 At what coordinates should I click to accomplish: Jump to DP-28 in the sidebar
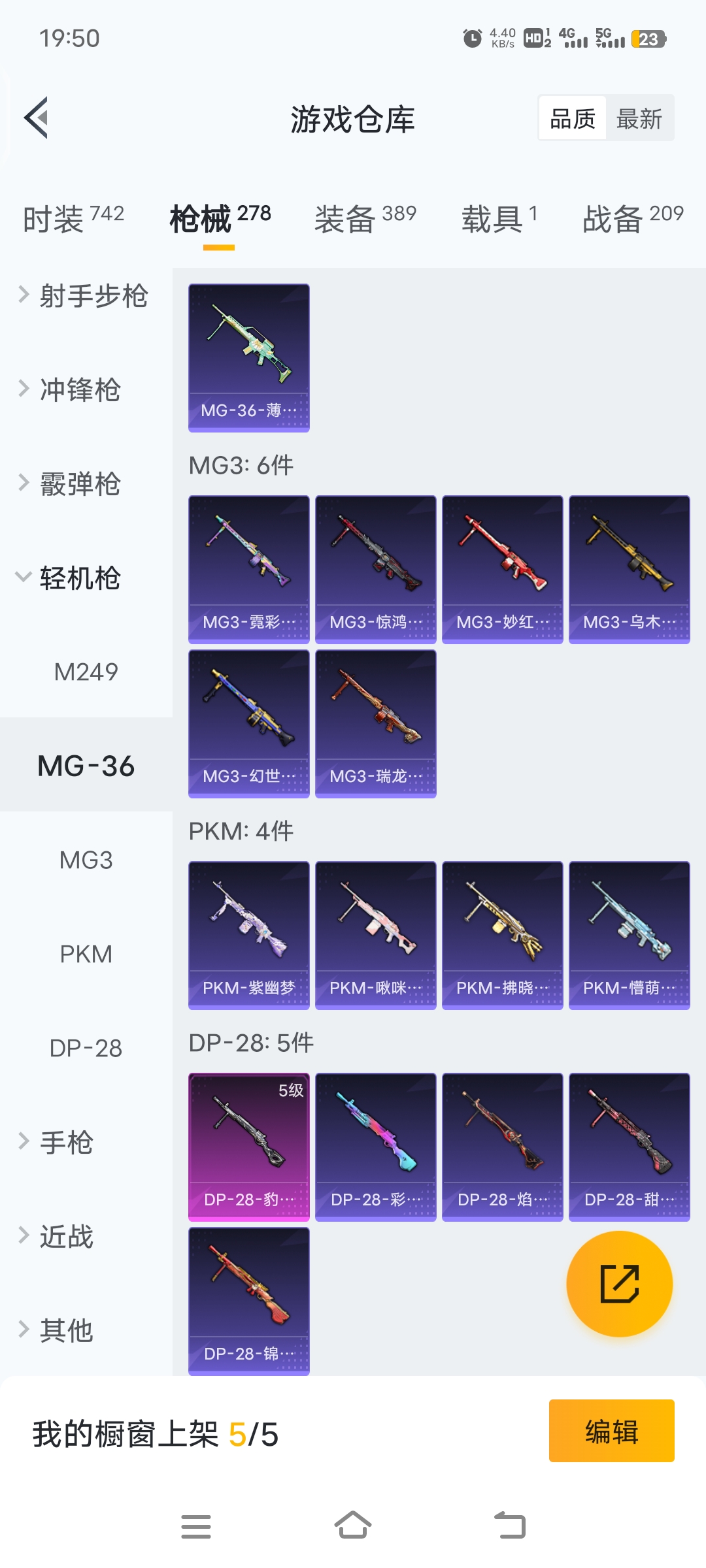[x=86, y=1048]
